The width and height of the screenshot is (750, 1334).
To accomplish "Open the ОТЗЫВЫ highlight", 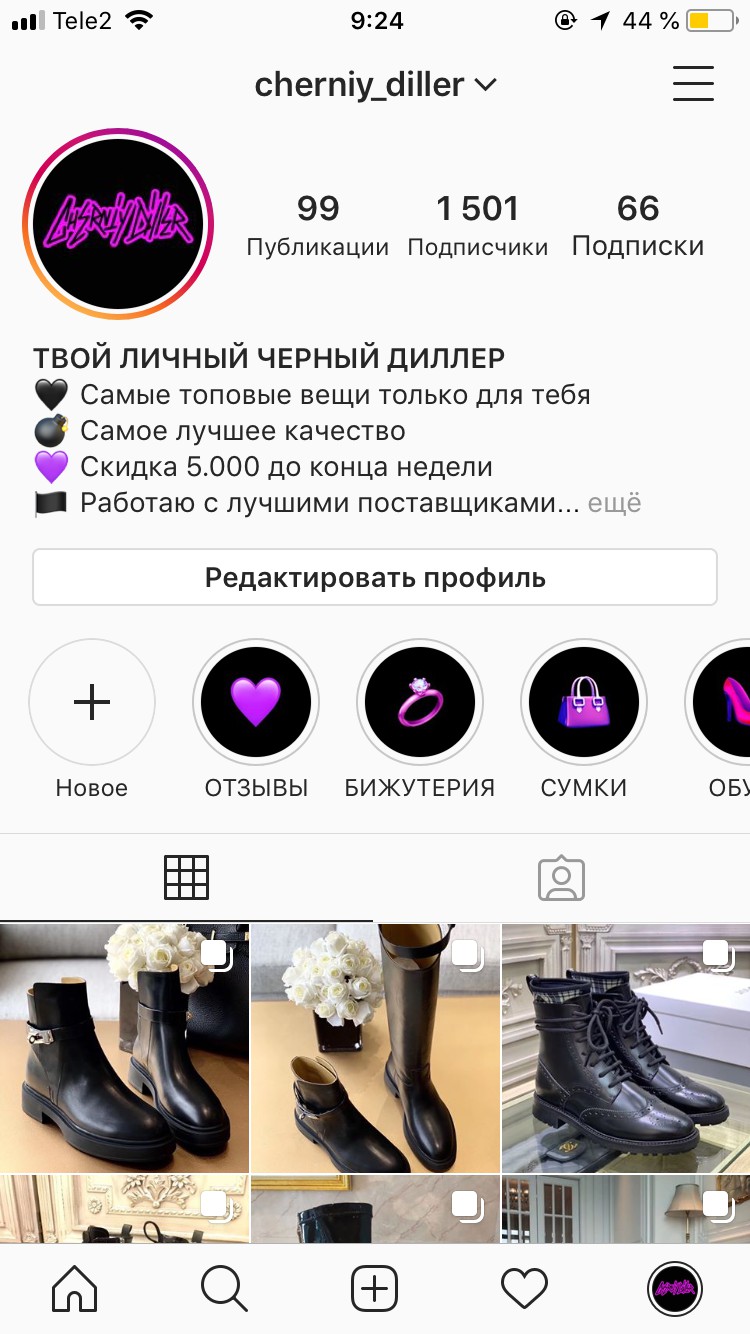I will point(256,703).
